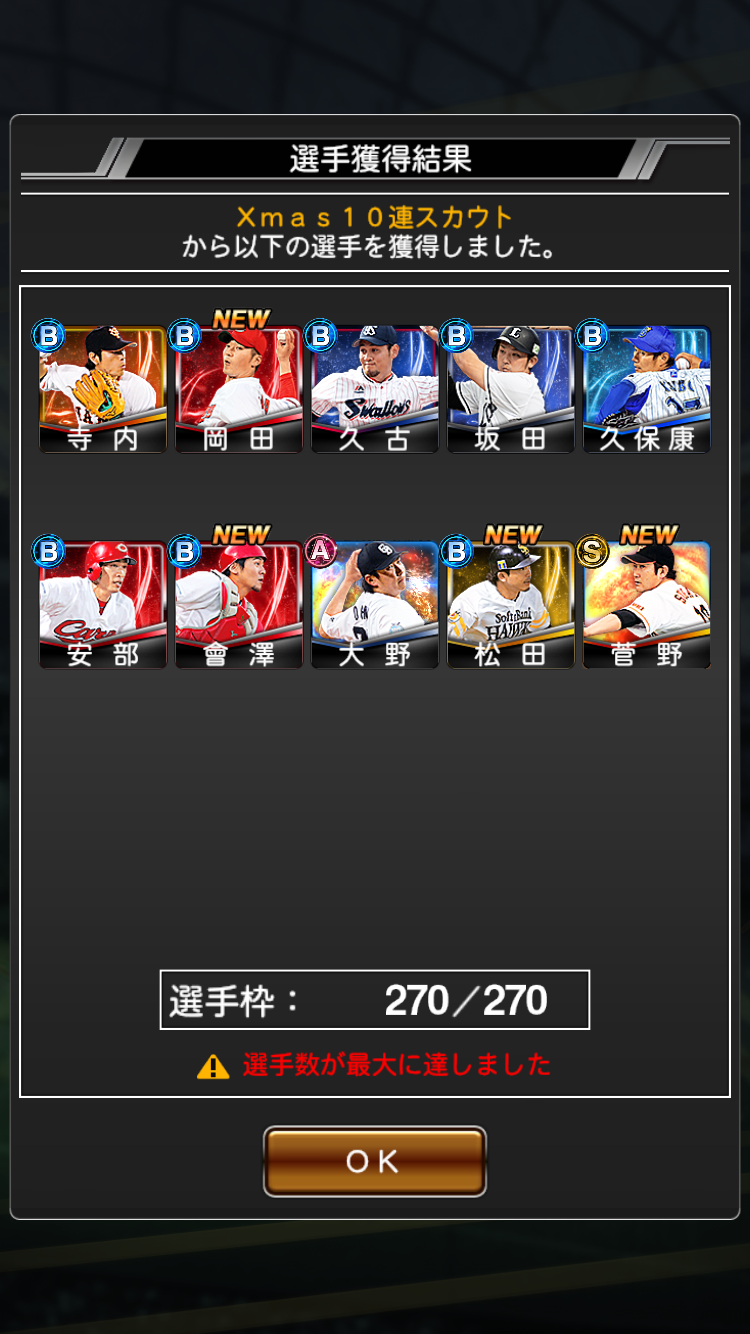Select the 久古 Swallows card
Viewport: 750px width, 1334px height.
(375, 389)
